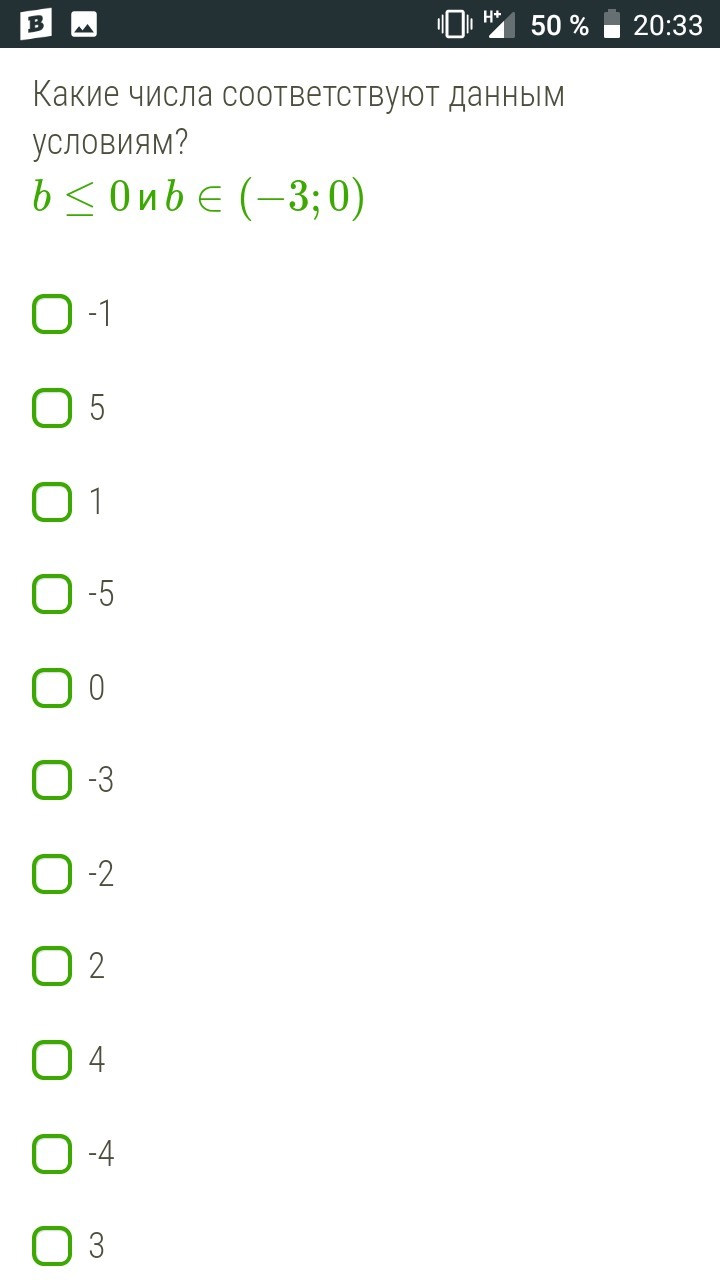Check the -3 option
Image resolution: width=720 pixels, height=1280 pixels.
pos(52,780)
